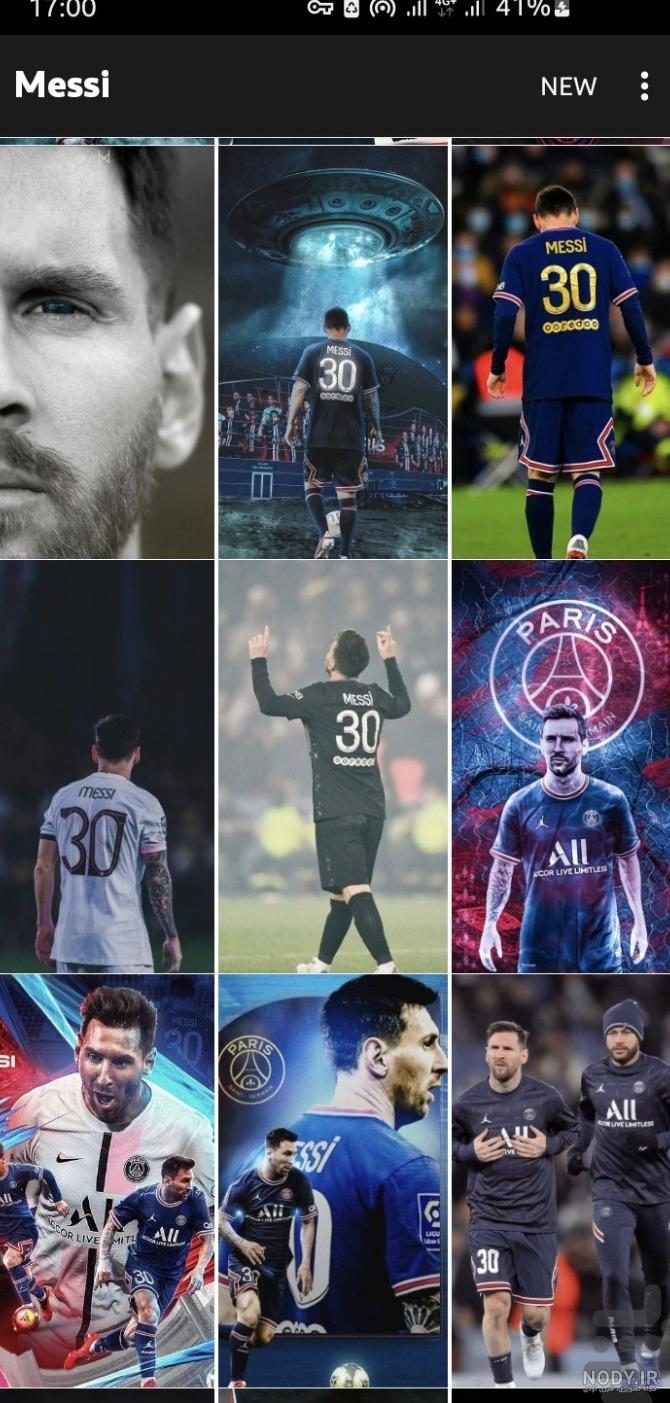The width and height of the screenshot is (670, 1403).
Task: Open the side-profile blue jersey wallpaper
Action: pos(333,1181)
